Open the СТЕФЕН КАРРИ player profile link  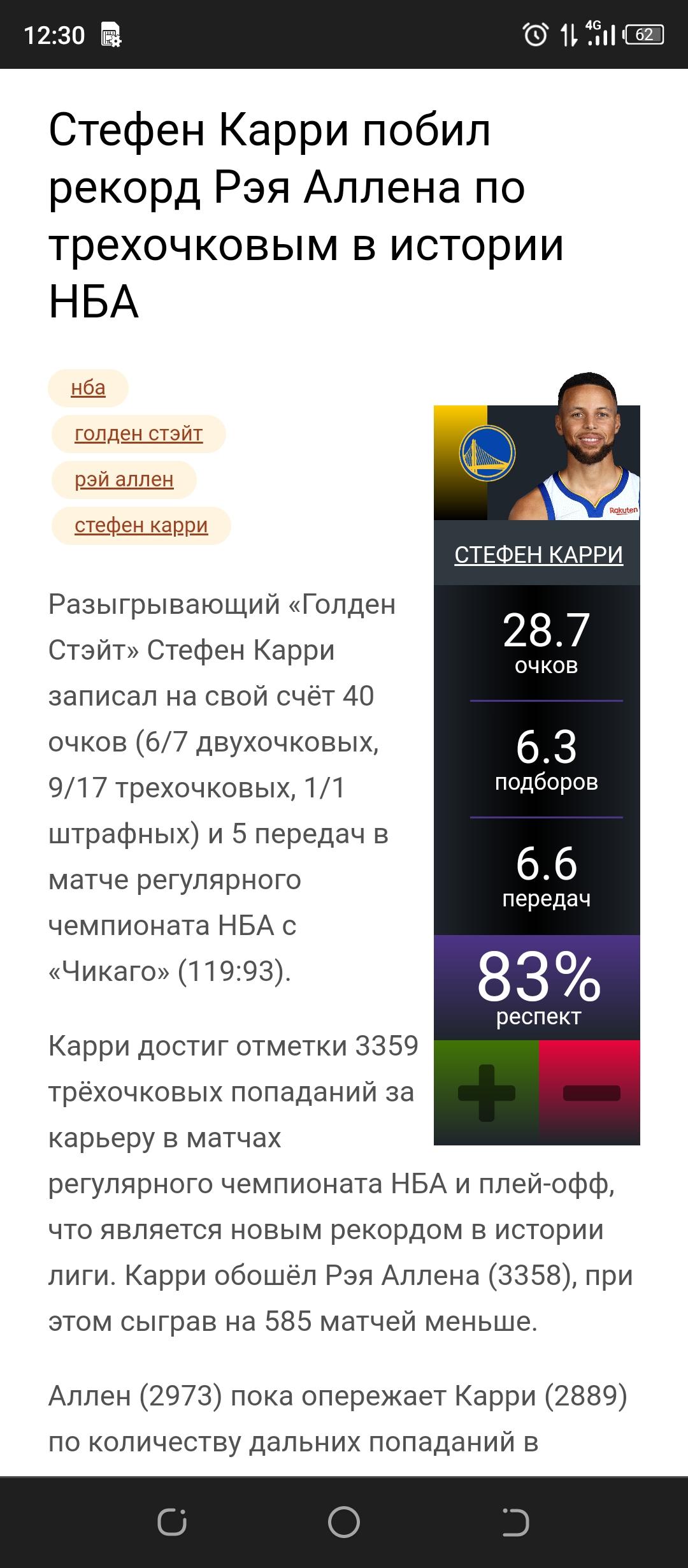pos(538,555)
